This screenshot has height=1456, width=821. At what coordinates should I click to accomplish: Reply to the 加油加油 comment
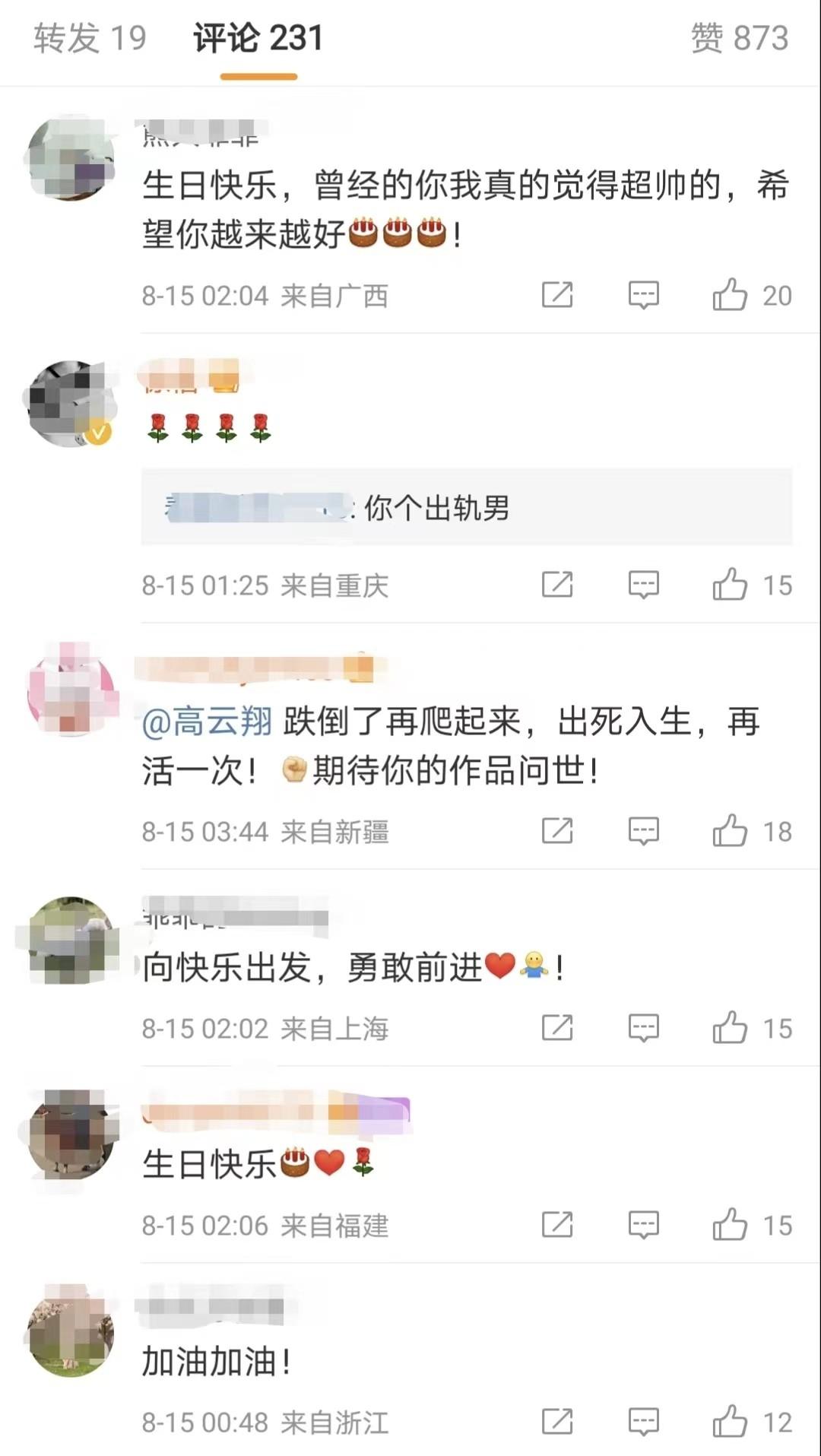[643, 1422]
